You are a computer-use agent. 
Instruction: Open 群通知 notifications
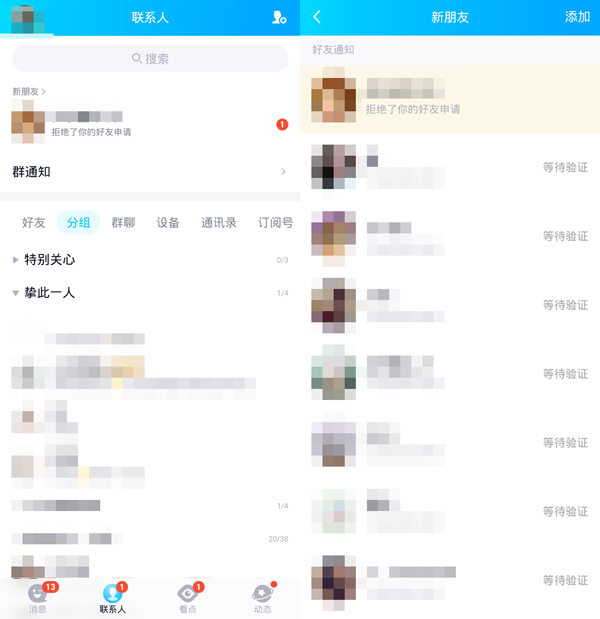150,172
